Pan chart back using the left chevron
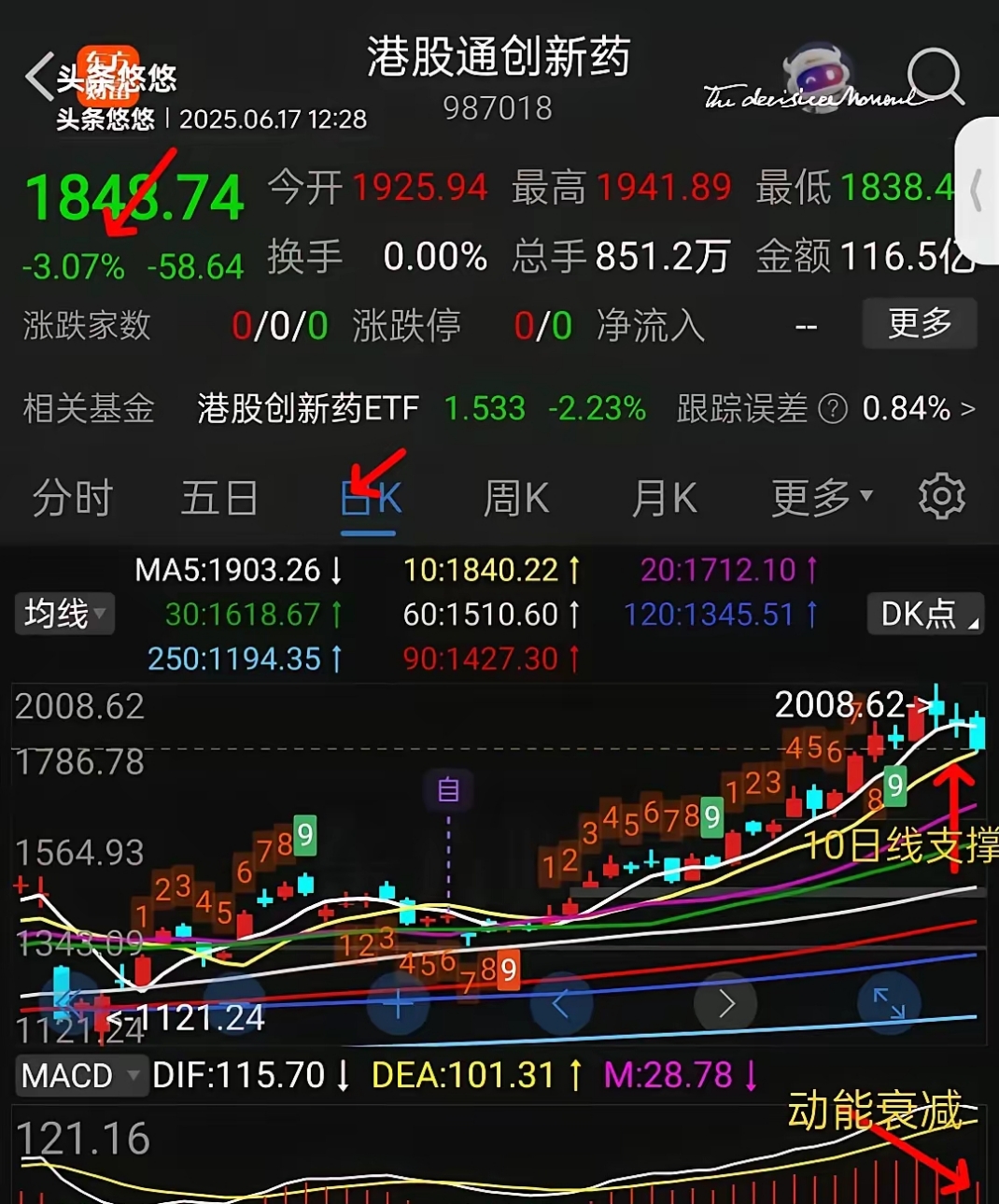Screen dimensions: 999x1204 [561, 1004]
